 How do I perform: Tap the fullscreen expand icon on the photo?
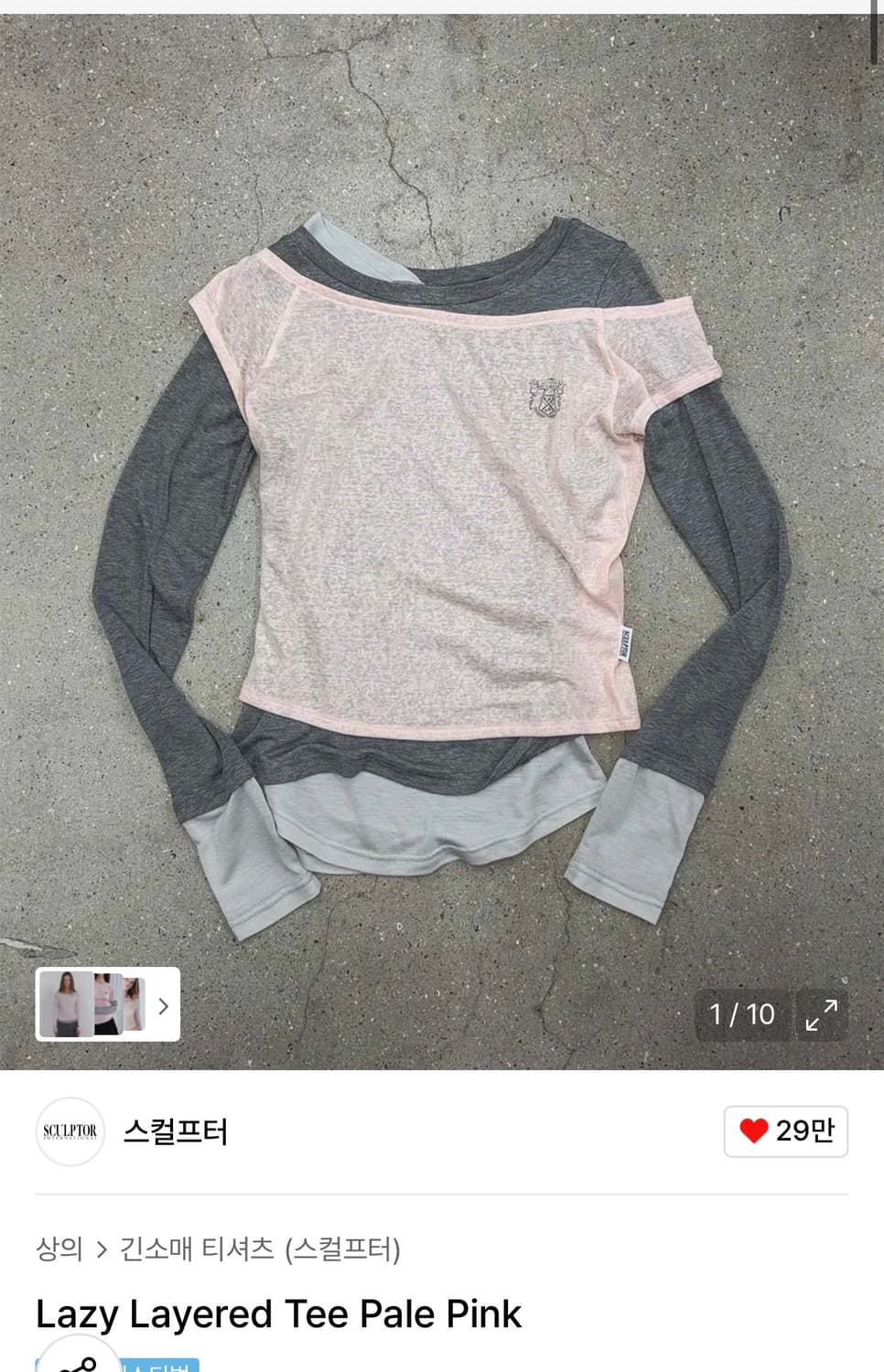(x=823, y=1015)
